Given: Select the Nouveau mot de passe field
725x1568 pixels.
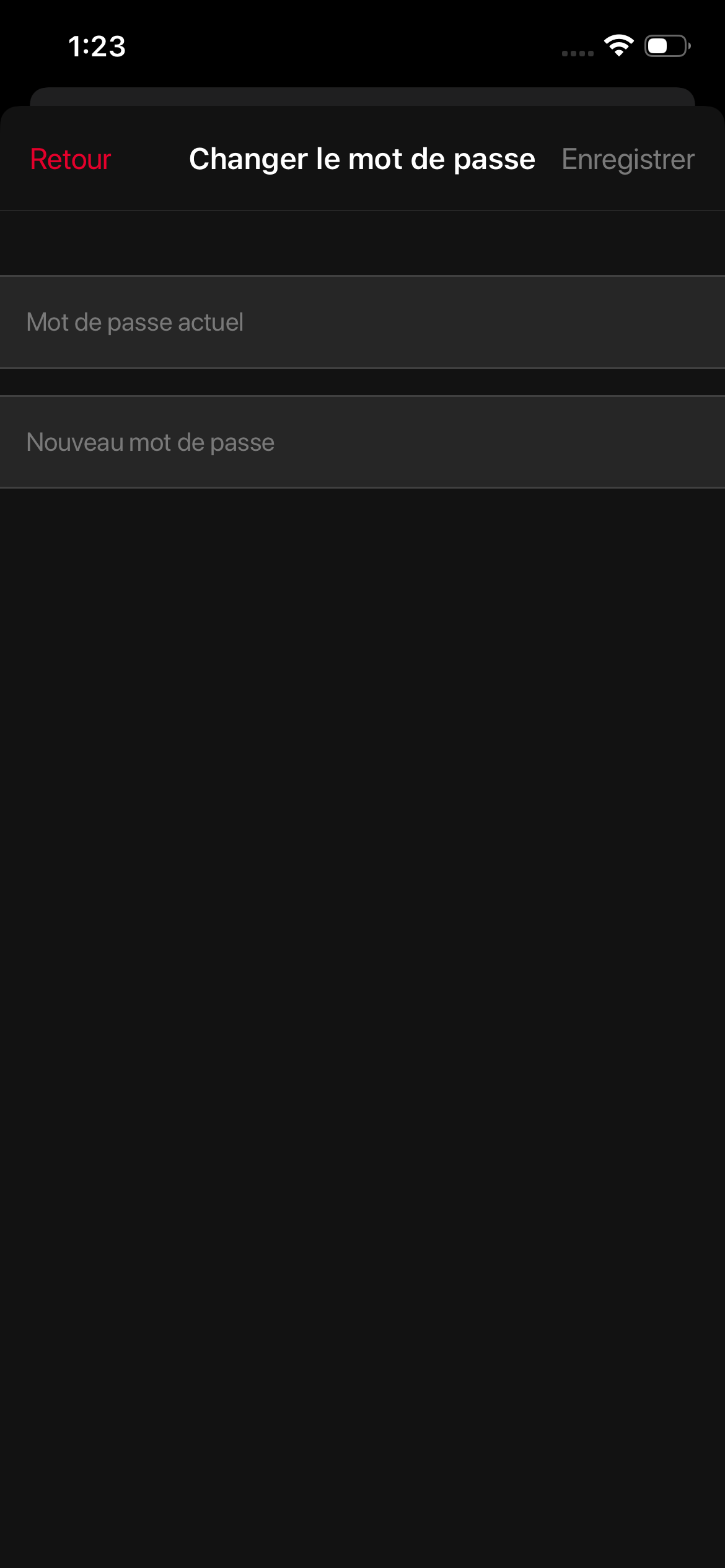Looking at the screenshot, I should (x=362, y=442).
